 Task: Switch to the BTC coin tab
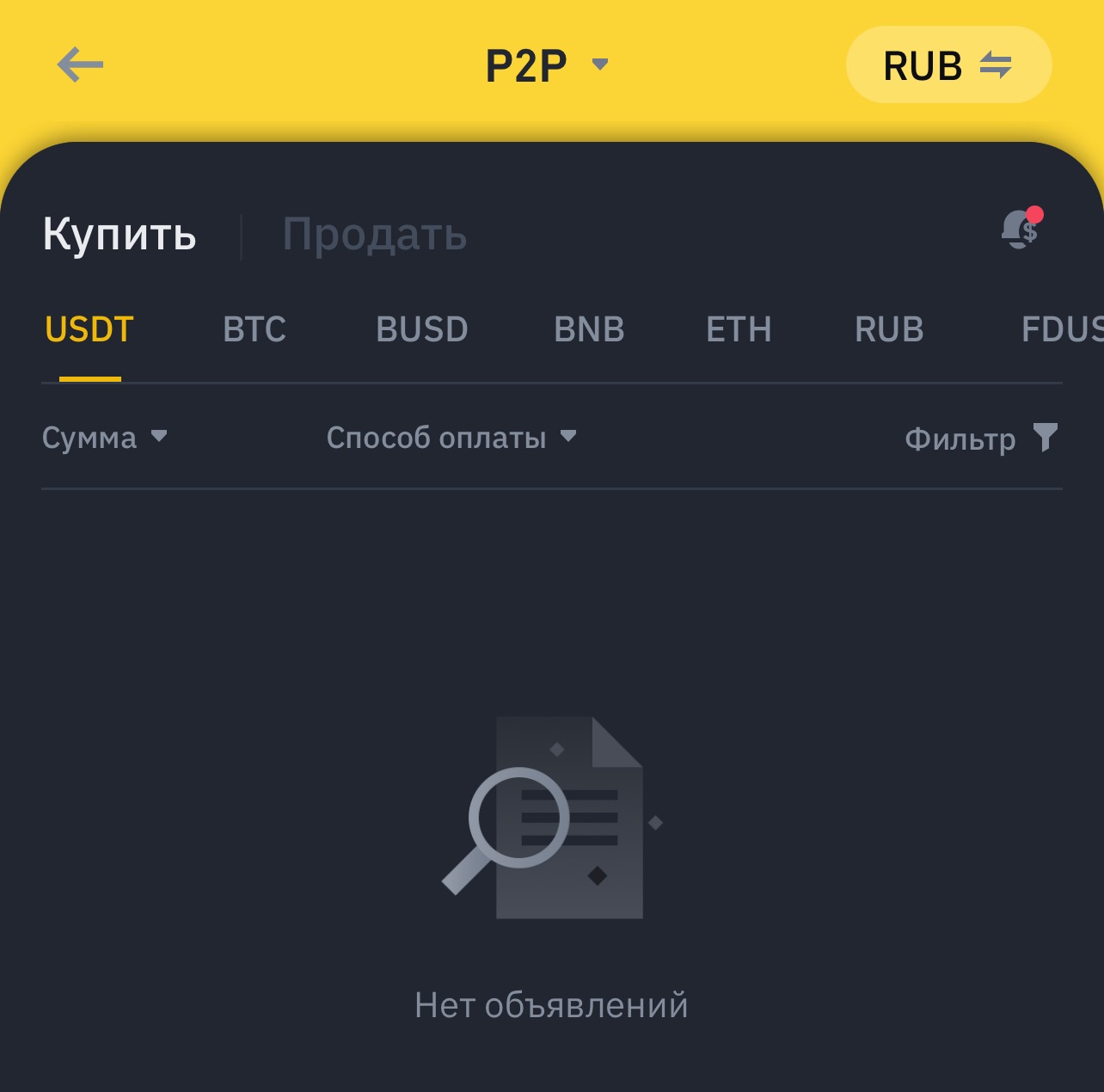click(x=255, y=330)
